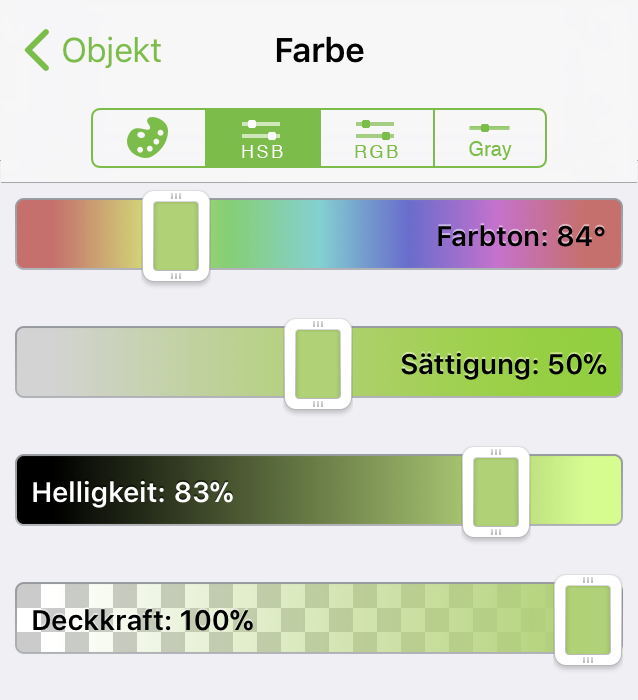Select the HSB sliders tab
The image size is (638, 700).
(x=262, y=138)
